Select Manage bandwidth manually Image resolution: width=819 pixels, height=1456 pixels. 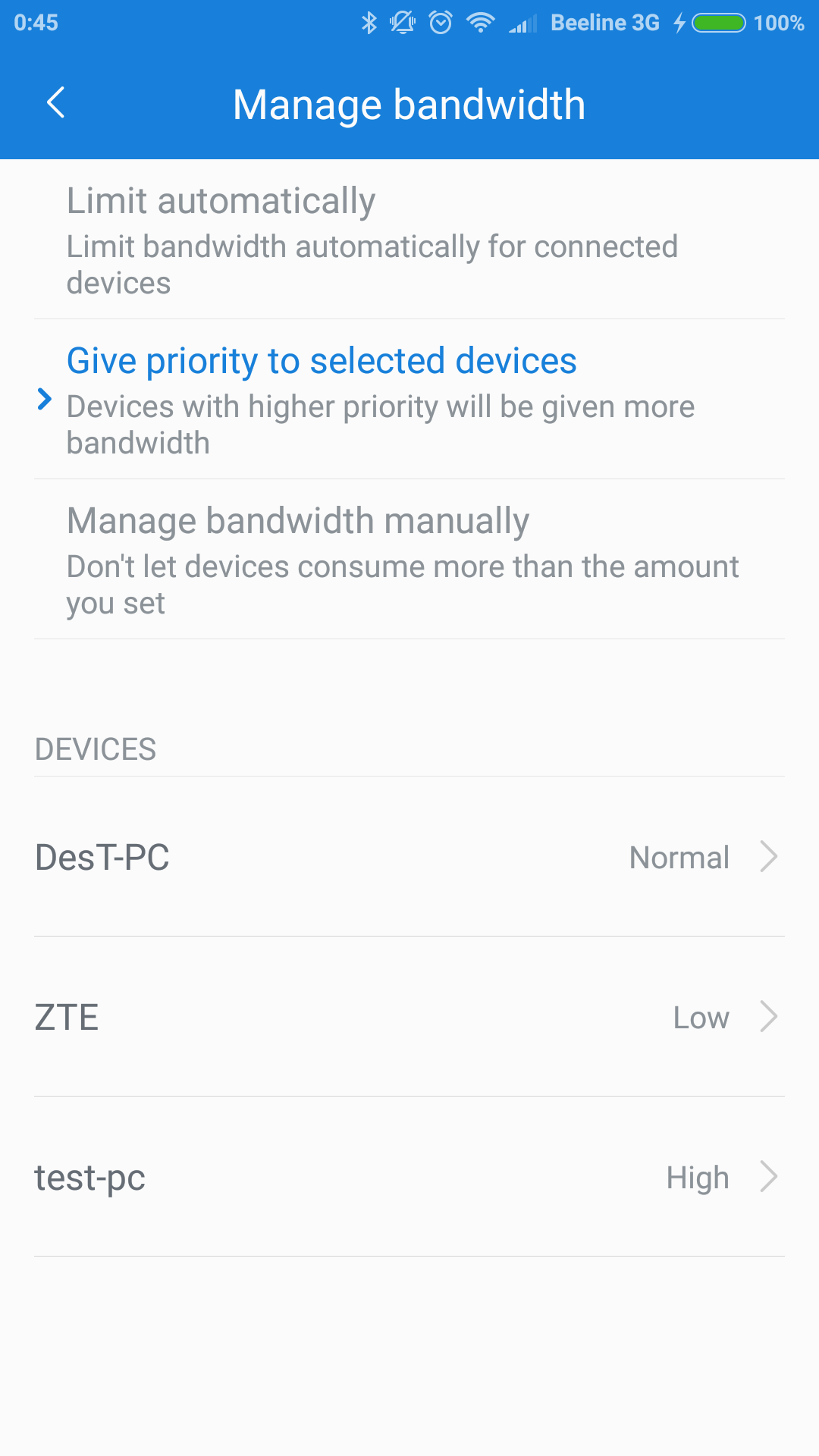409,560
